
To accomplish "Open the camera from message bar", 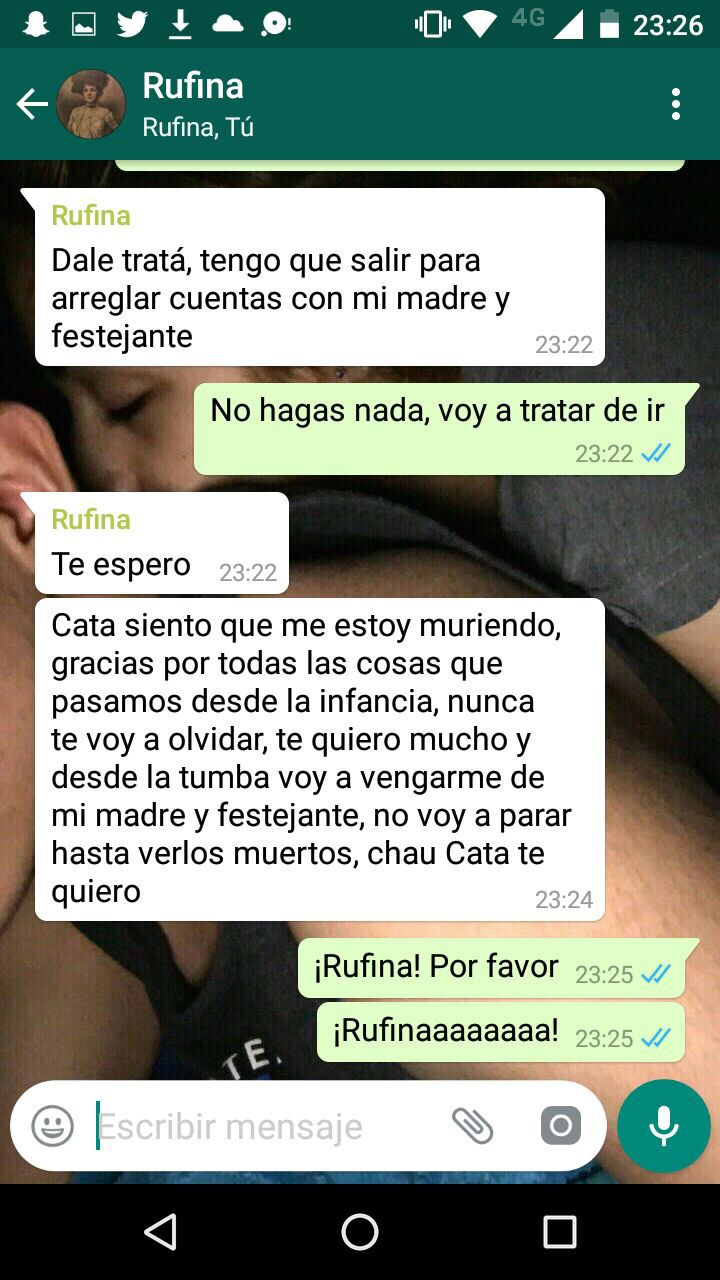I will pyautogui.click(x=560, y=1126).
